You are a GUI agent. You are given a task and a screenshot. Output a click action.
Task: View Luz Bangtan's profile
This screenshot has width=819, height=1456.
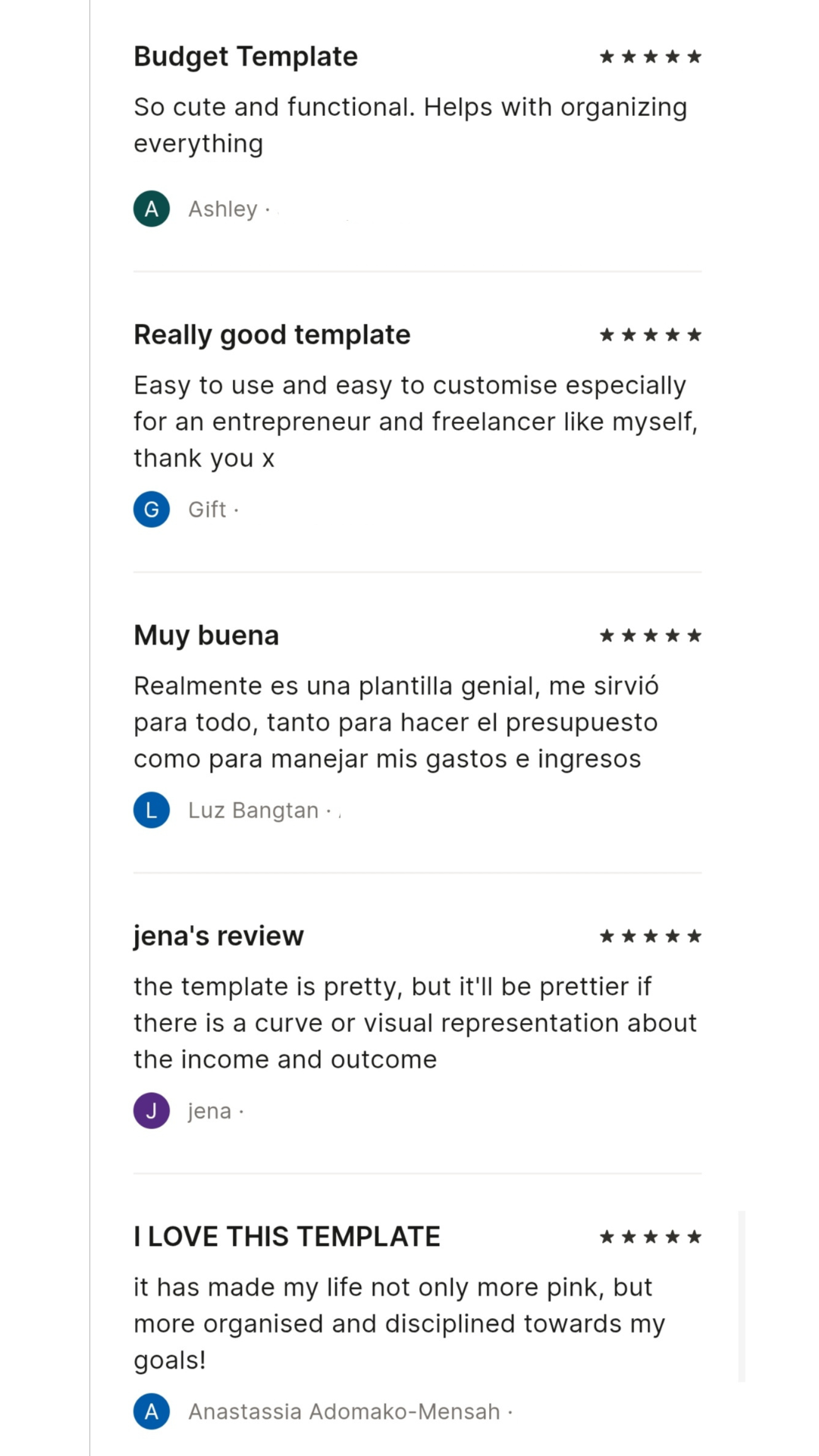point(253,811)
